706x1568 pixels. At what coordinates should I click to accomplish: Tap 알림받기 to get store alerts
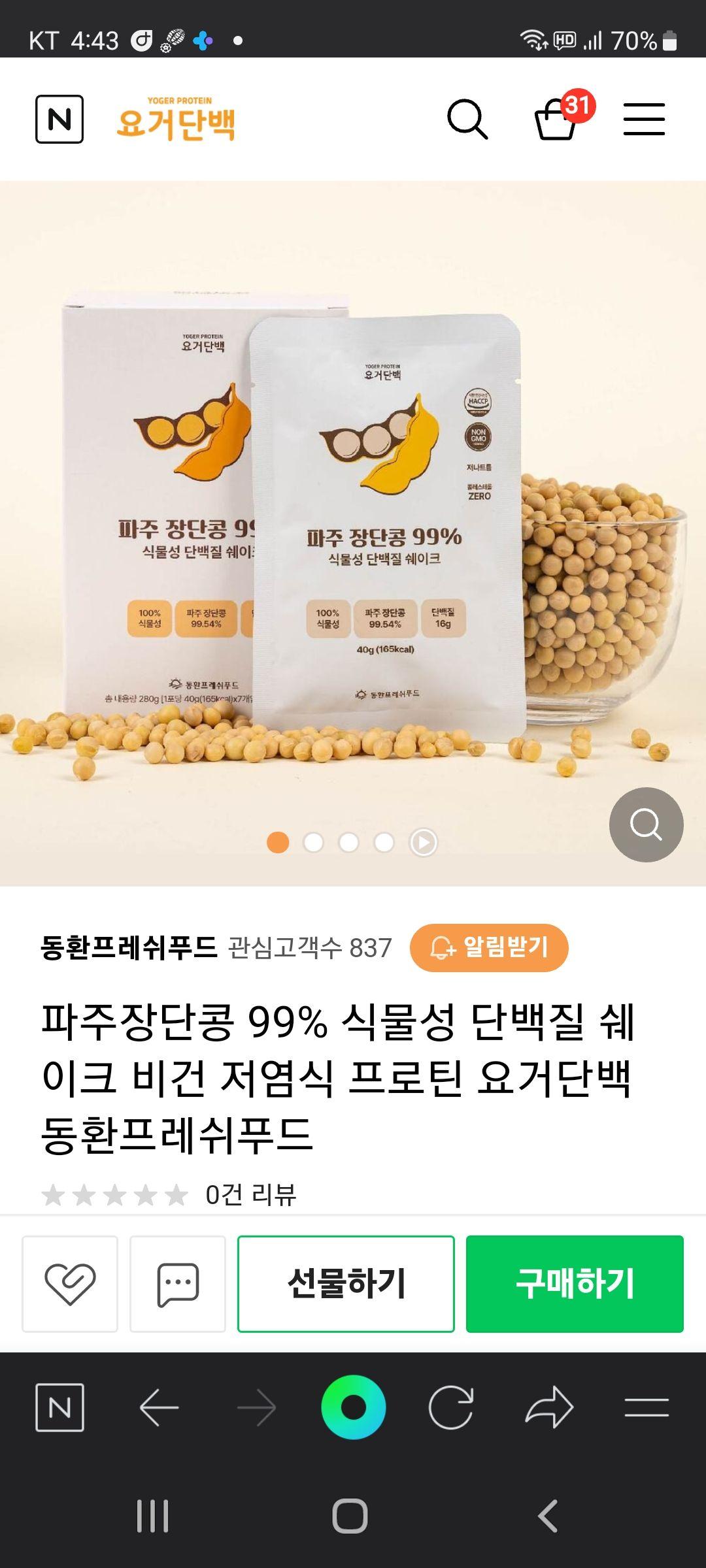tap(489, 947)
